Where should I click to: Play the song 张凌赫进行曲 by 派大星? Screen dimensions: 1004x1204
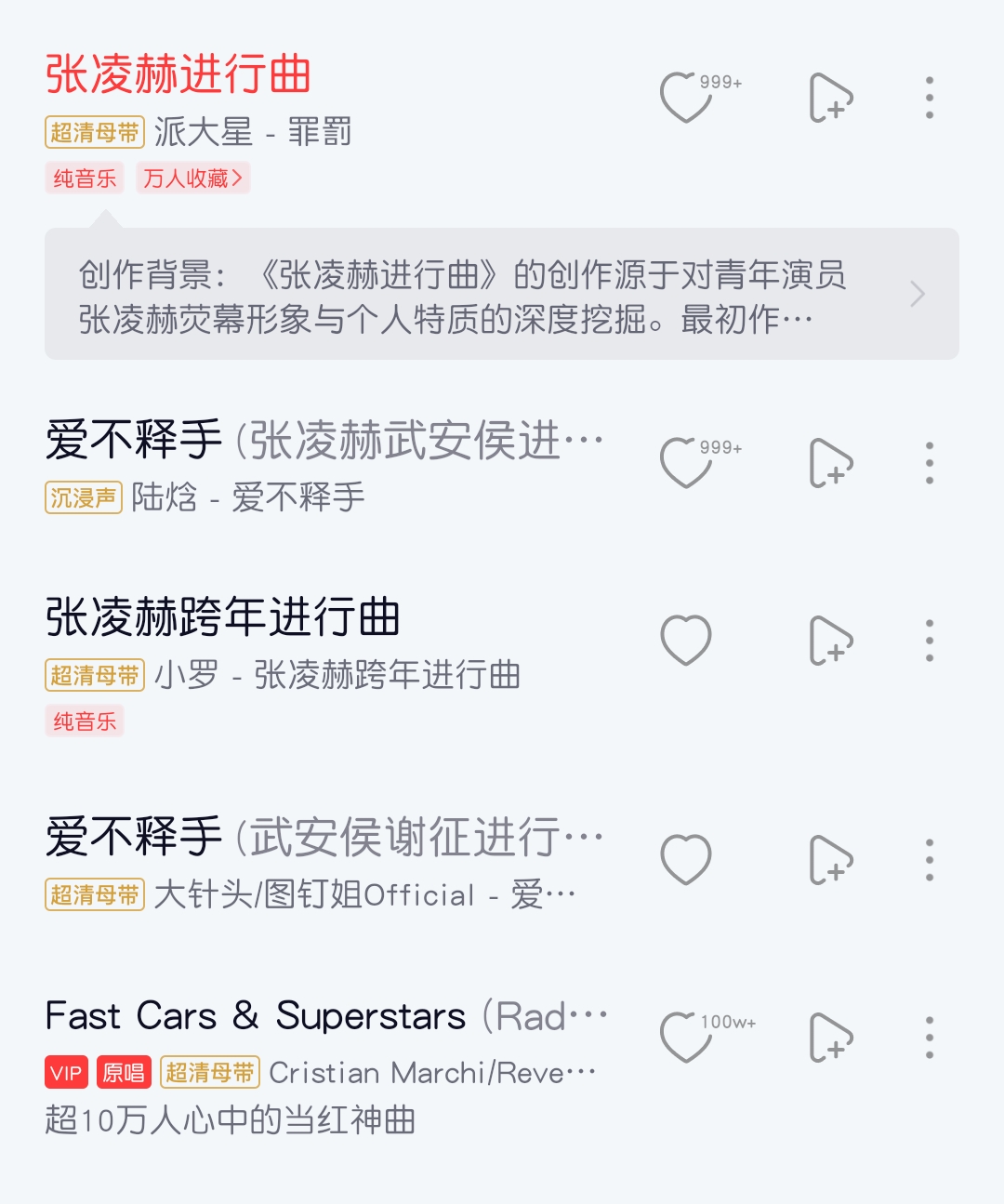pos(177,74)
